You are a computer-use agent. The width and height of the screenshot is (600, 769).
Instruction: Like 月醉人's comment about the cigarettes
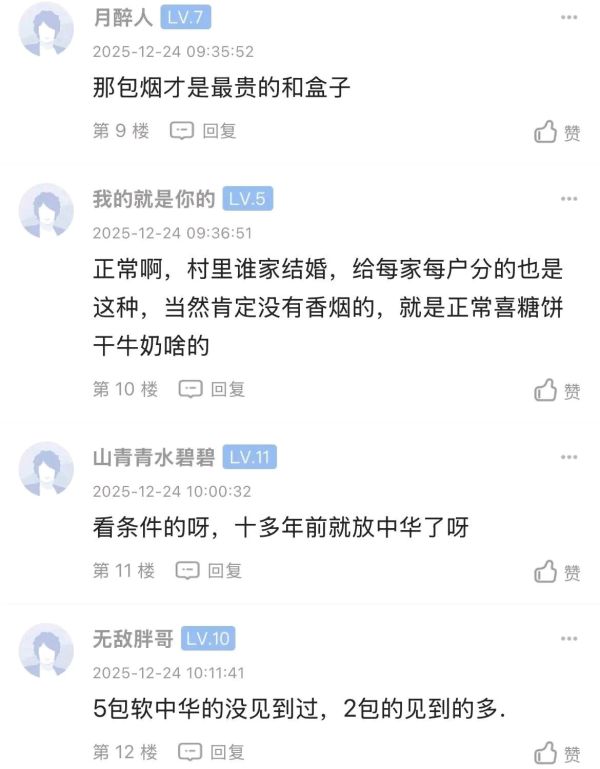click(557, 132)
